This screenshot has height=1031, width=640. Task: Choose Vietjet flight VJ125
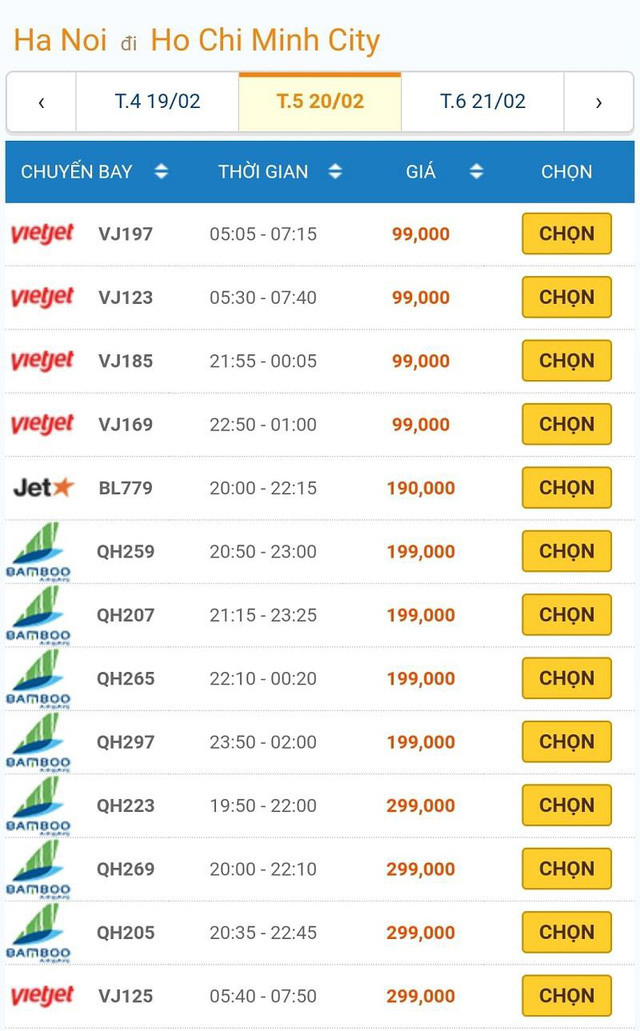point(566,996)
